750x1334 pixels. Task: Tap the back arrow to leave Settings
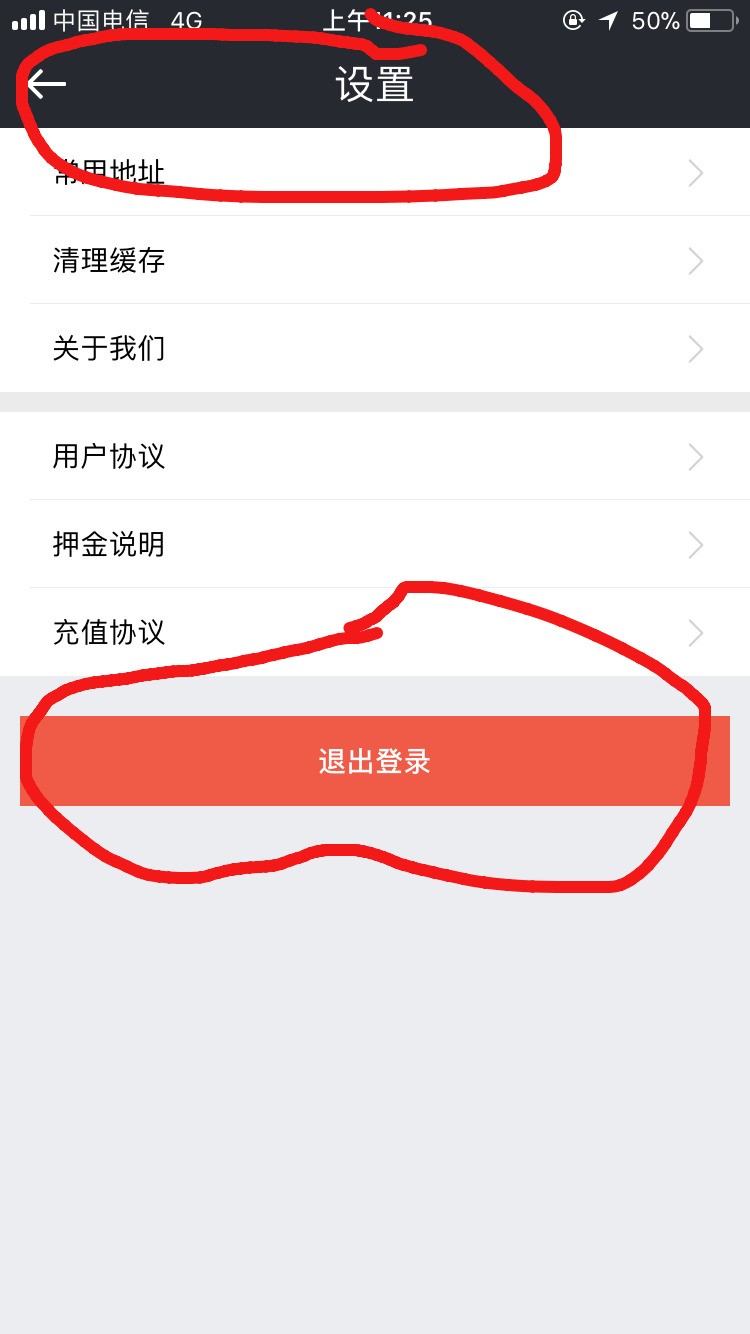pyautogui.click(x=42, y=84)
